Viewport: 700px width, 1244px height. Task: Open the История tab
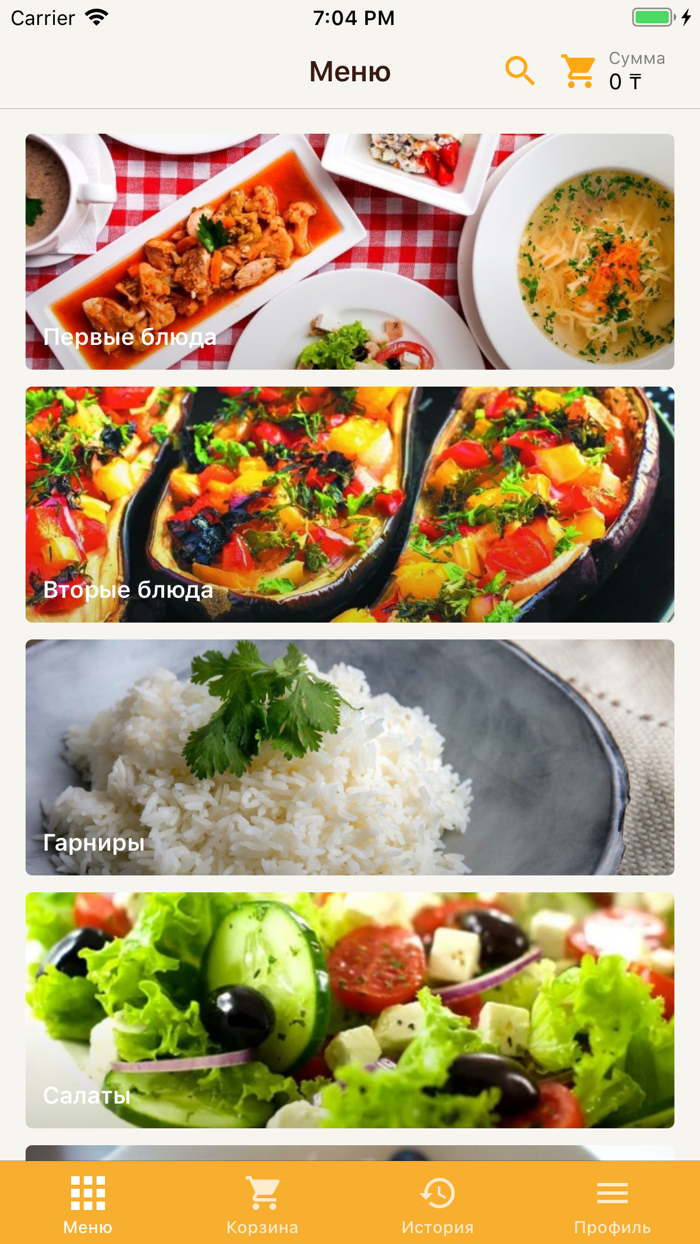pyautogui.click(x=437, y=1204)
